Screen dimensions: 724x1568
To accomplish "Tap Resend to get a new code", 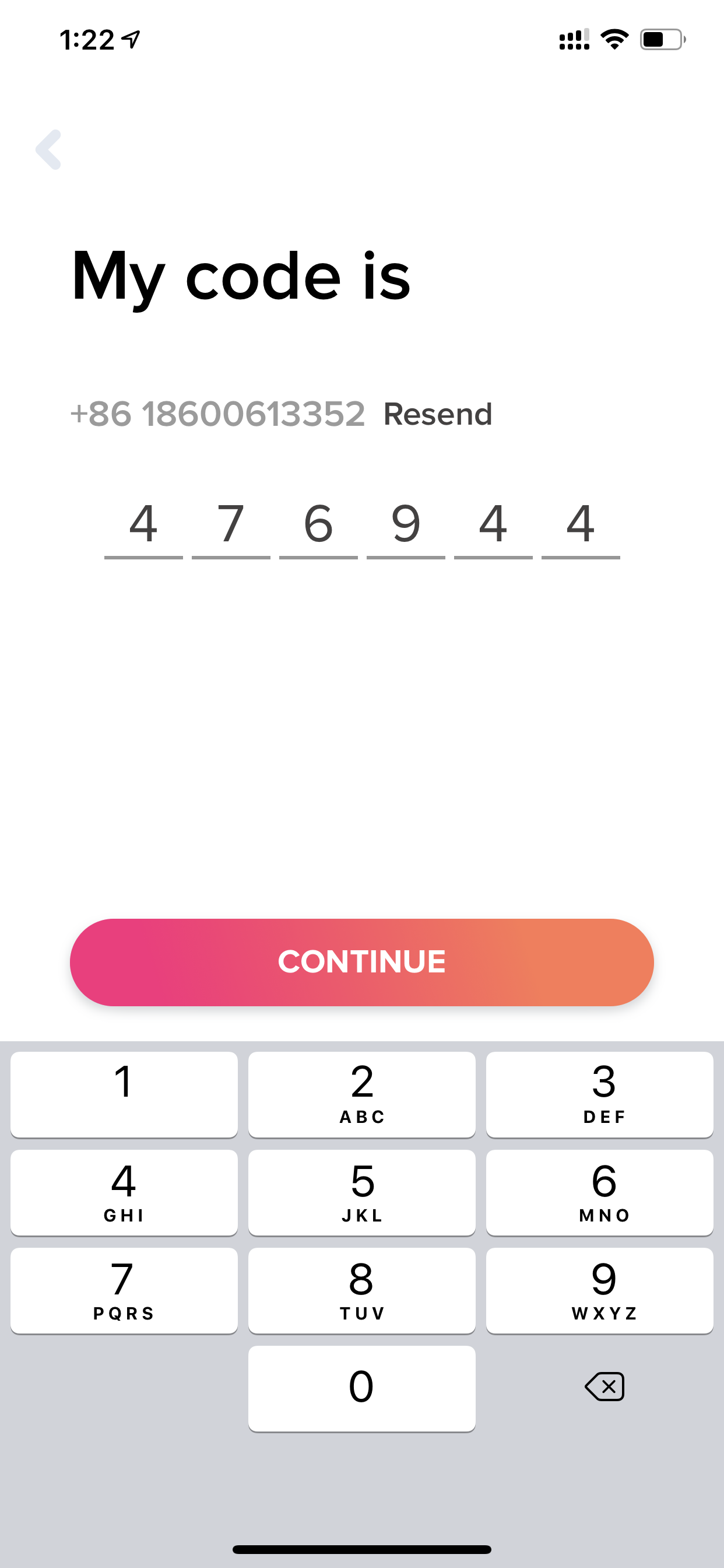I will (437, 415).
